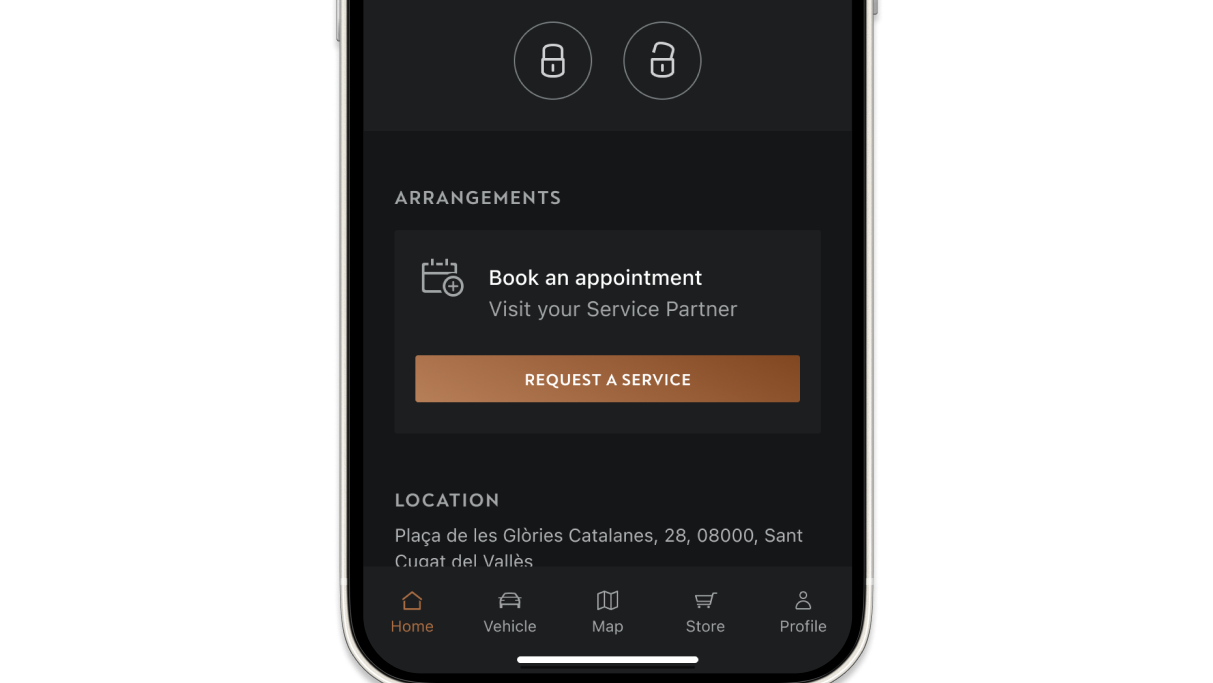Select the Store tab

tap(705, 612)
